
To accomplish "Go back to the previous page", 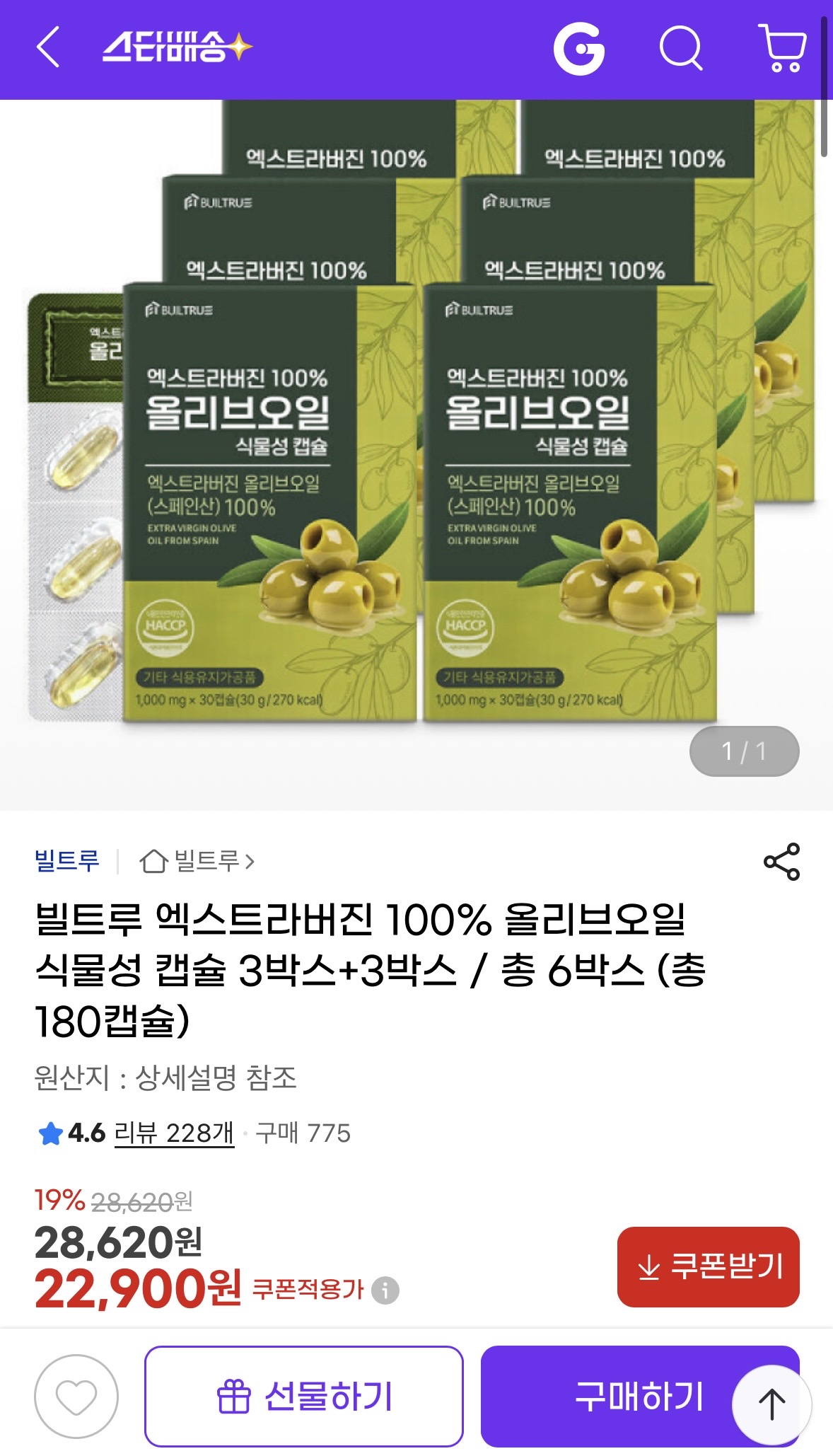I will pyautogui.click(x=48, y=48).
